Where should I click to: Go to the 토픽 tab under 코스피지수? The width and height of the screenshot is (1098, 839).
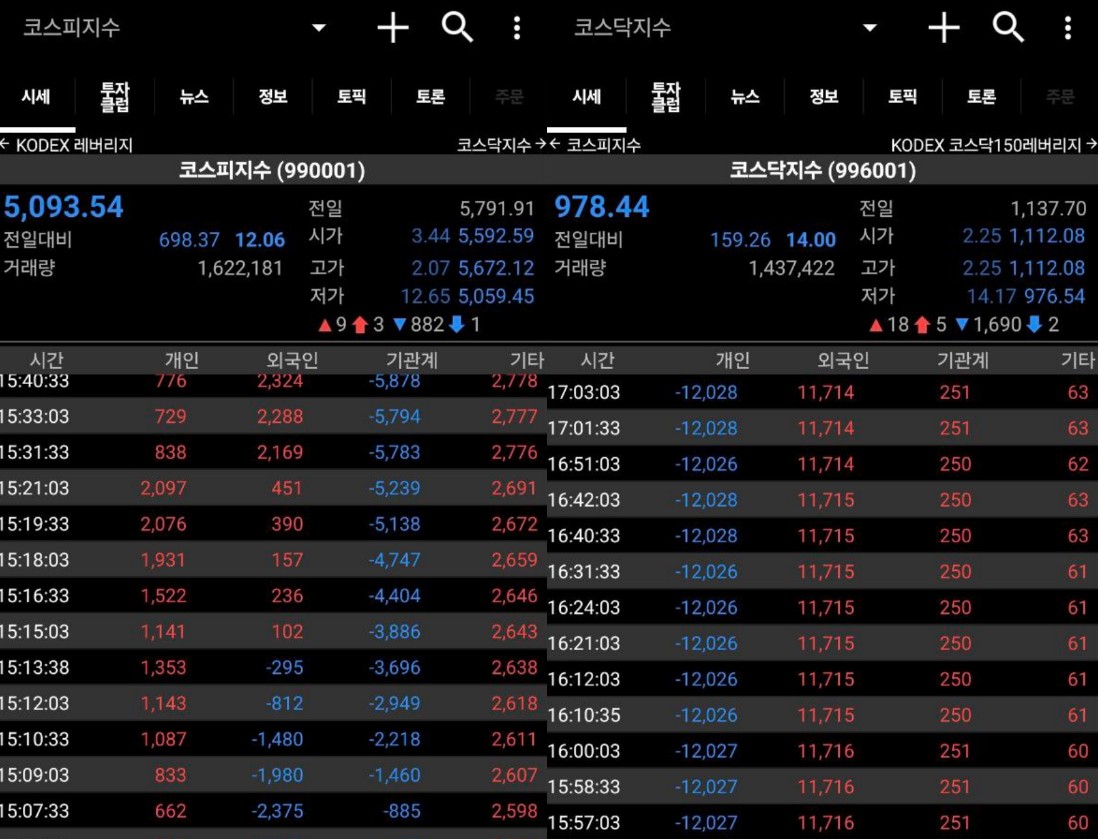(351, 97)
